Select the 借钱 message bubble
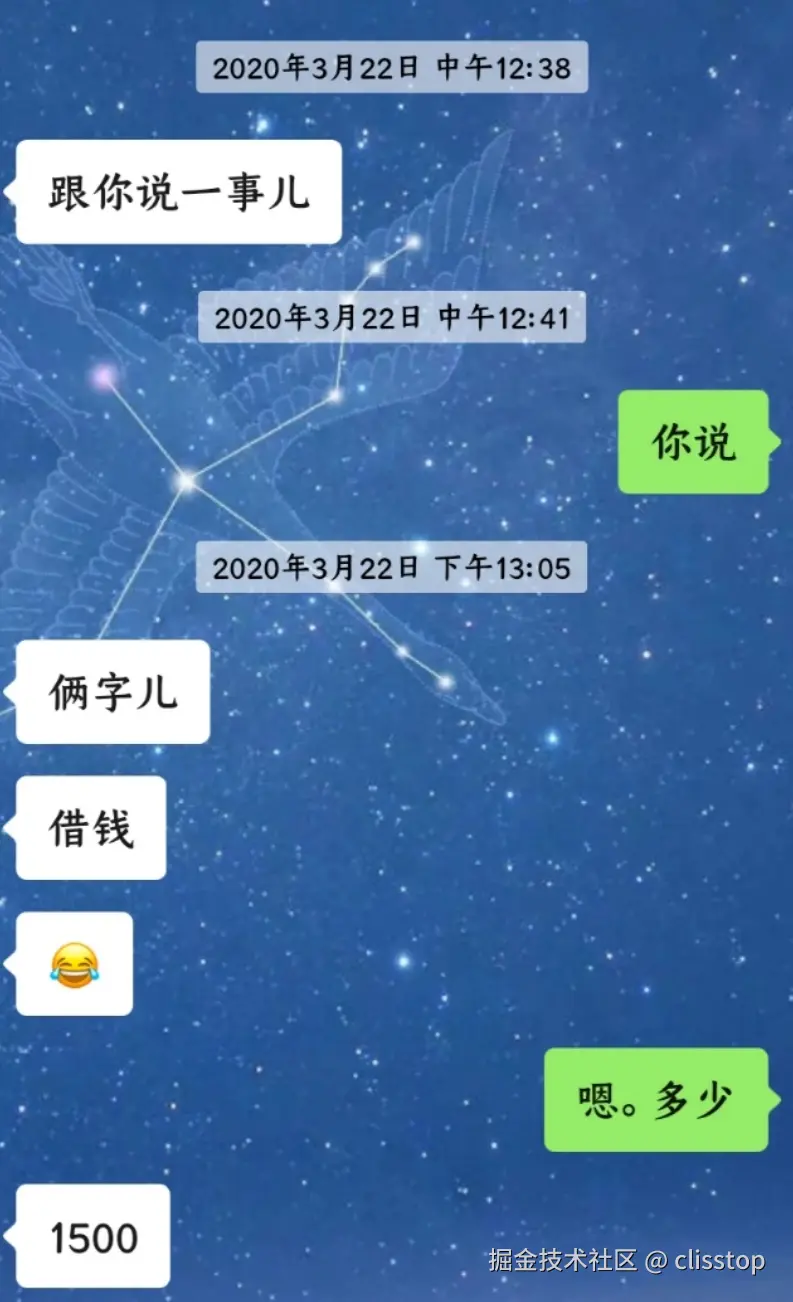 click(x=89, y=827)
